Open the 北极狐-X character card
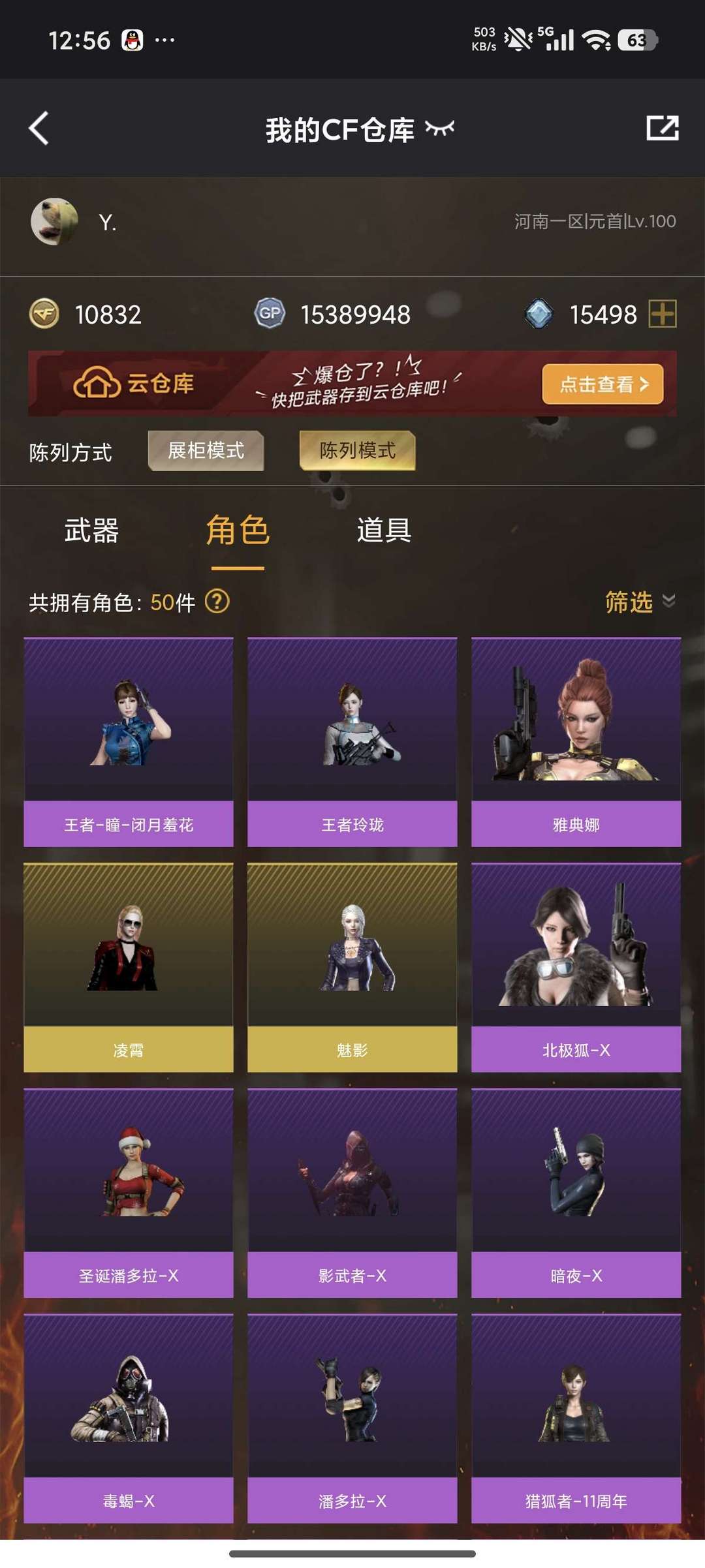The image size is (705, 1568). point(576,968)
